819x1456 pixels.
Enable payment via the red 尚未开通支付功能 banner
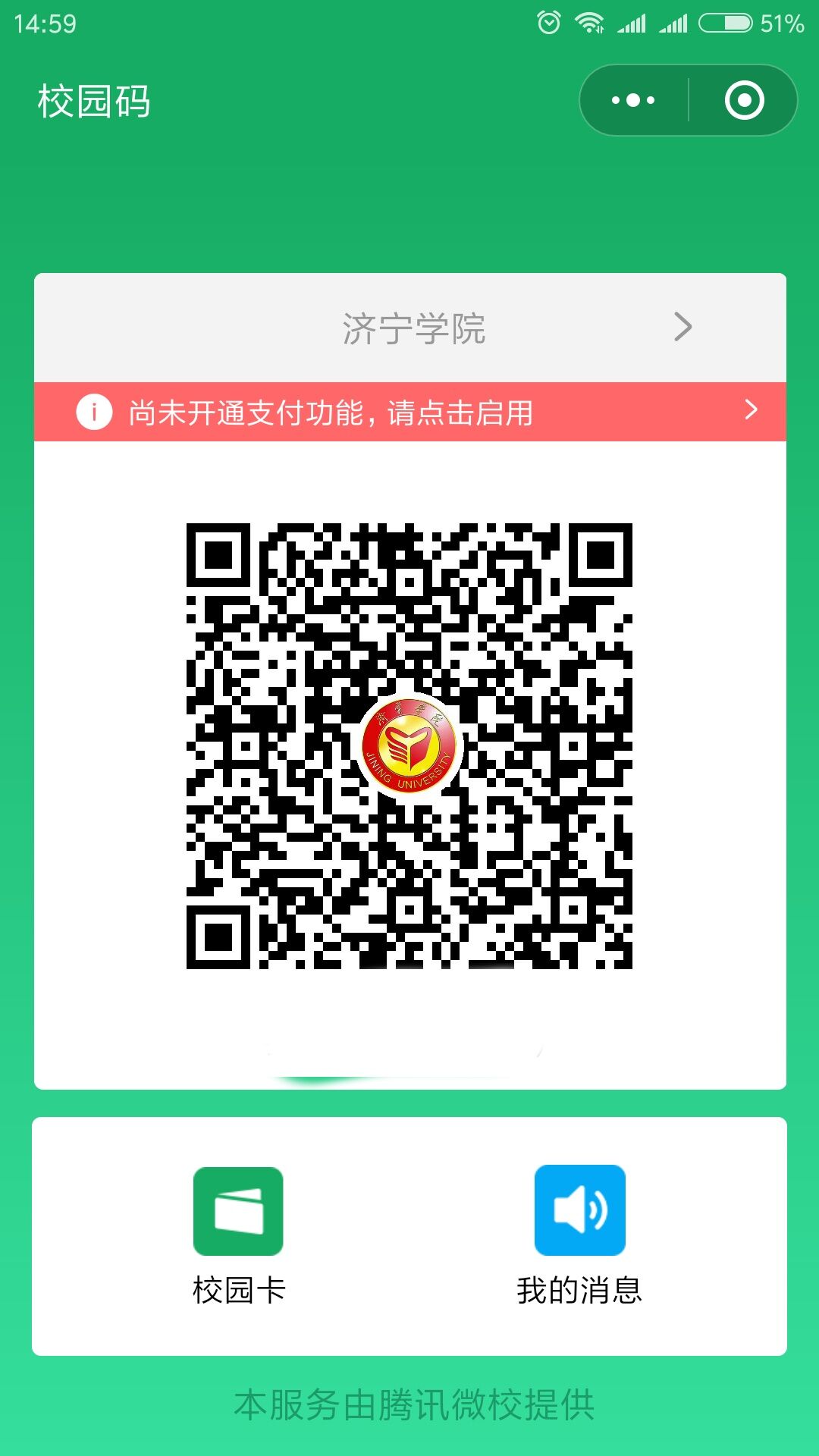pyautogui.click(x=410, y=412)
